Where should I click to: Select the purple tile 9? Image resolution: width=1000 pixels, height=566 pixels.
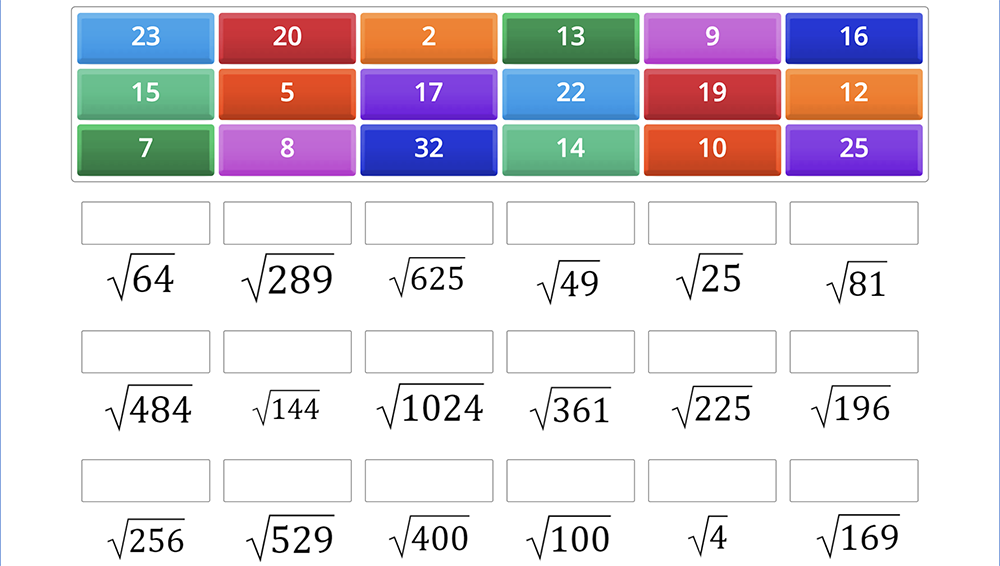[712, 38]
